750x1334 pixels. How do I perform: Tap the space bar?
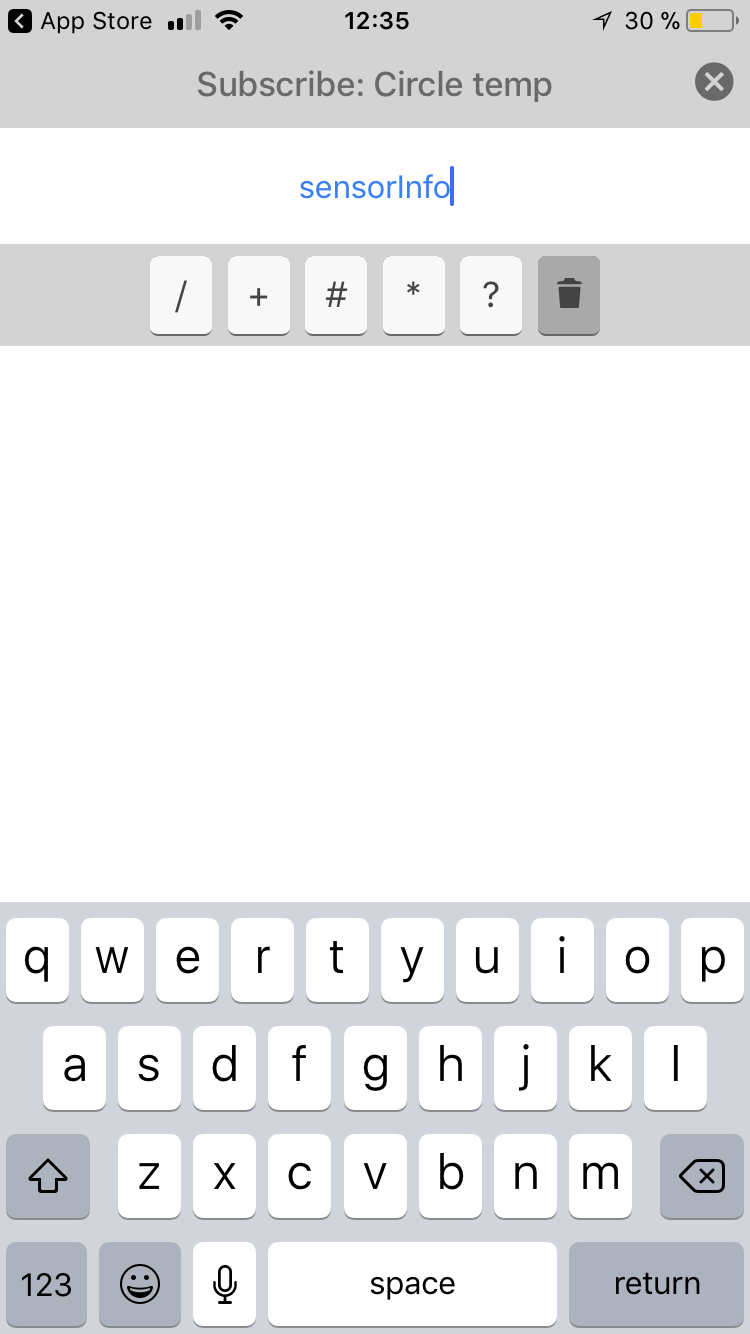coord(412,1283)
